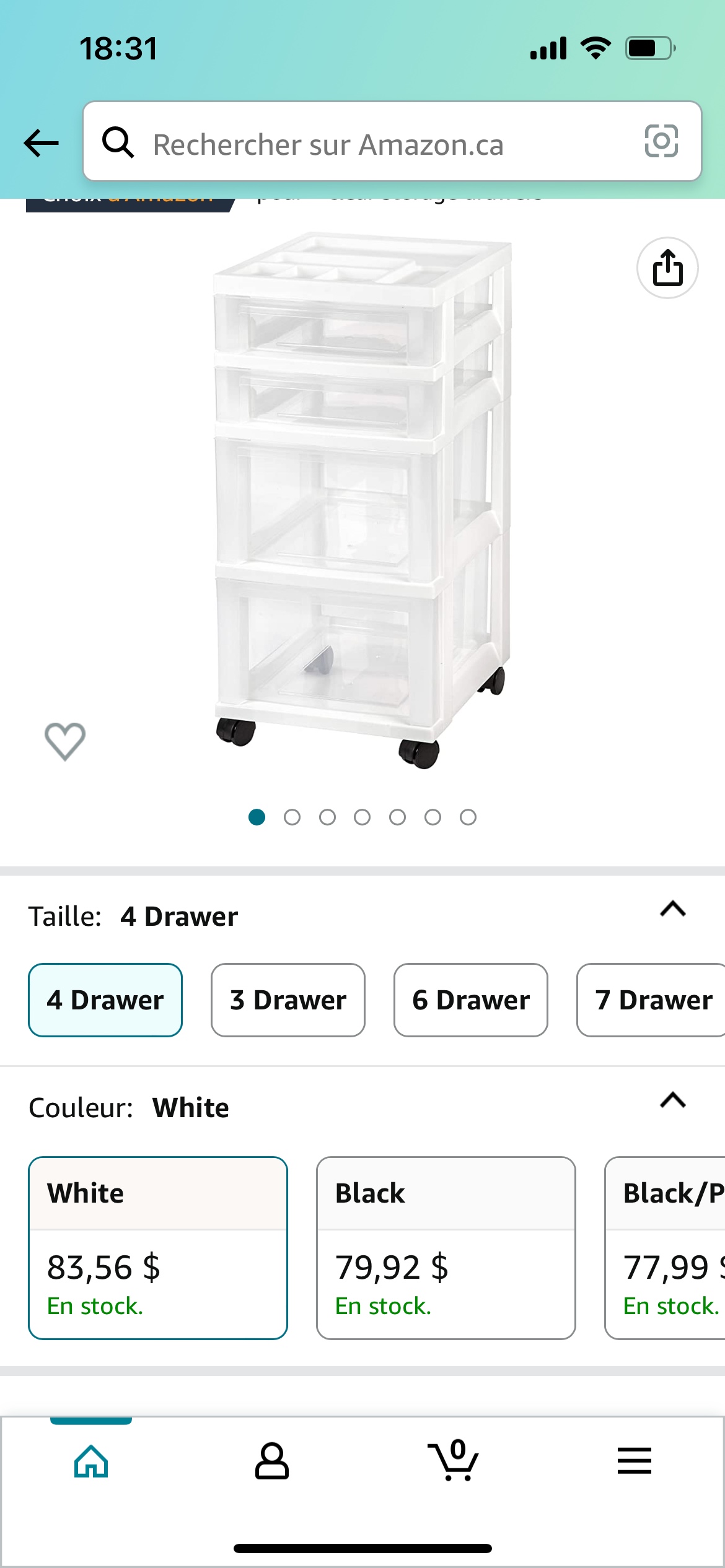Viewport: 725px width, 1568px height.
Task: Collapse the Taille section chevron
Action: [x=672, y=909]
